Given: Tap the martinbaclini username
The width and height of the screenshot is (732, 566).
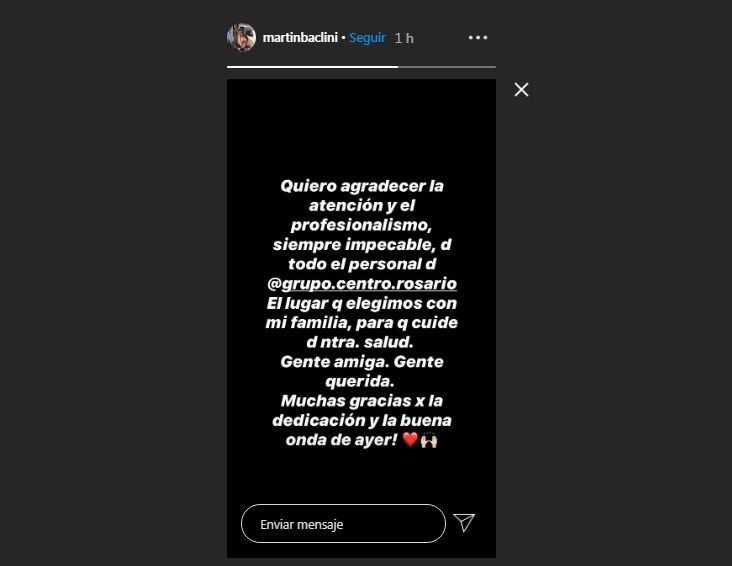Looking at the screenshot, I should 300,38.
